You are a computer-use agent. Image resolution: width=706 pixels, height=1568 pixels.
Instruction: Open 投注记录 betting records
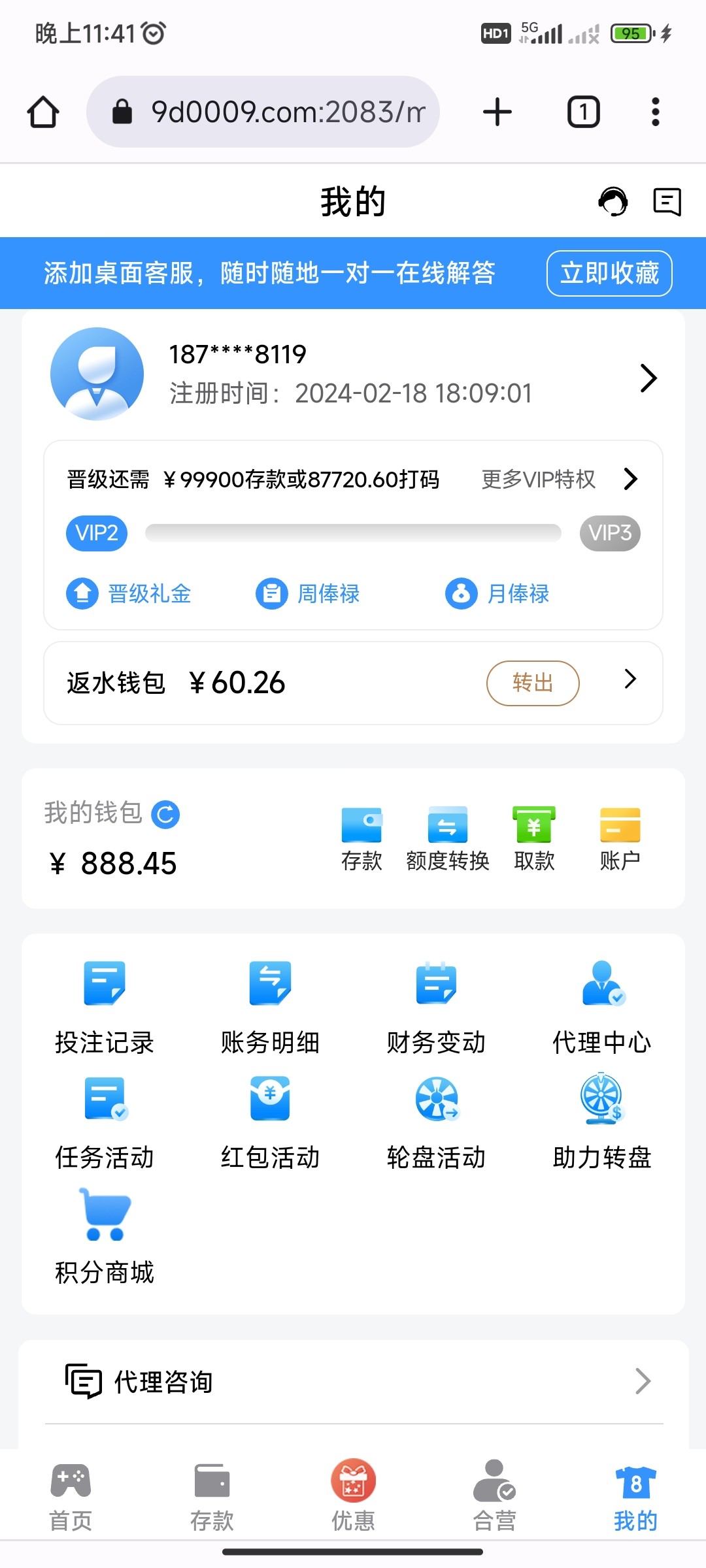(x=105, y=1000)
